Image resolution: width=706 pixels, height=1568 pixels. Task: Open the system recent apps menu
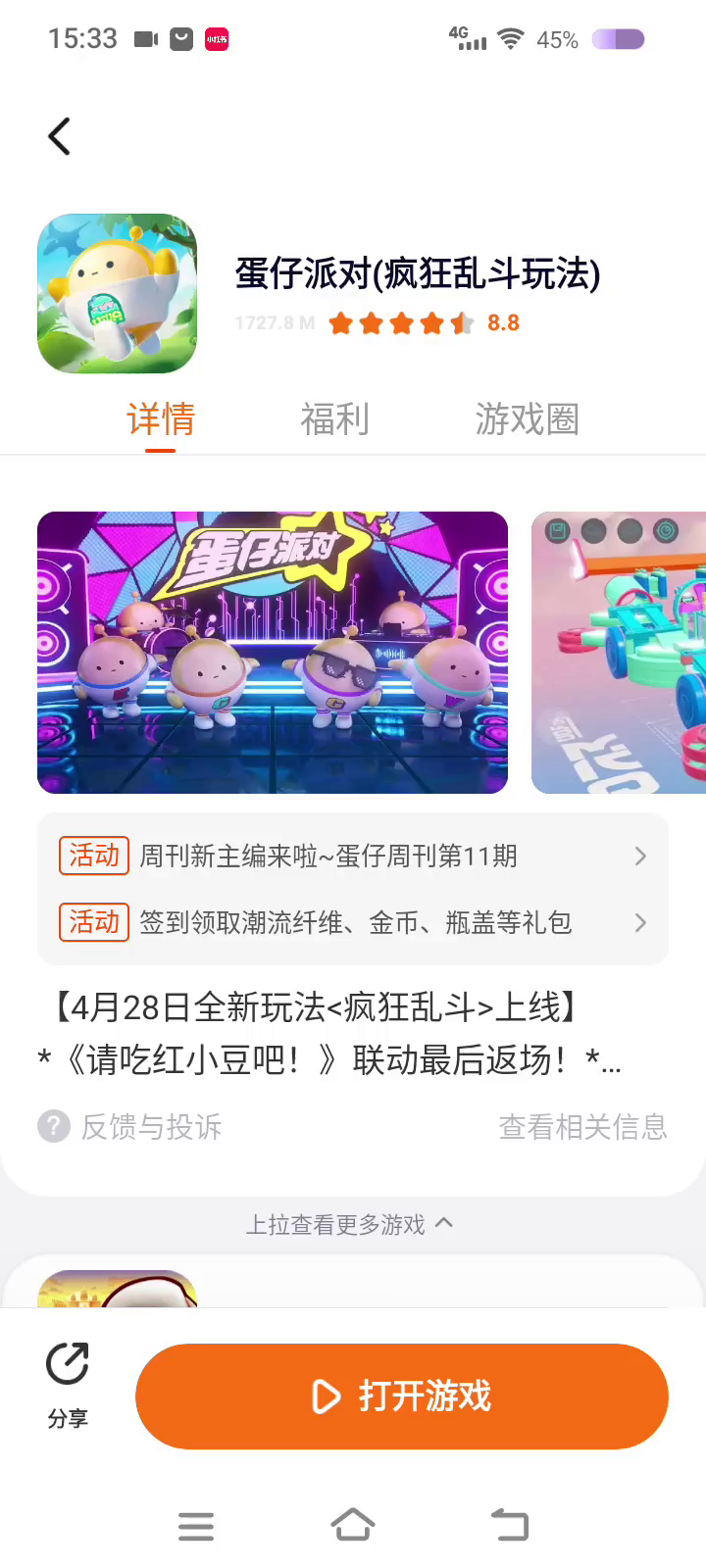click(x=196, y=1525)
